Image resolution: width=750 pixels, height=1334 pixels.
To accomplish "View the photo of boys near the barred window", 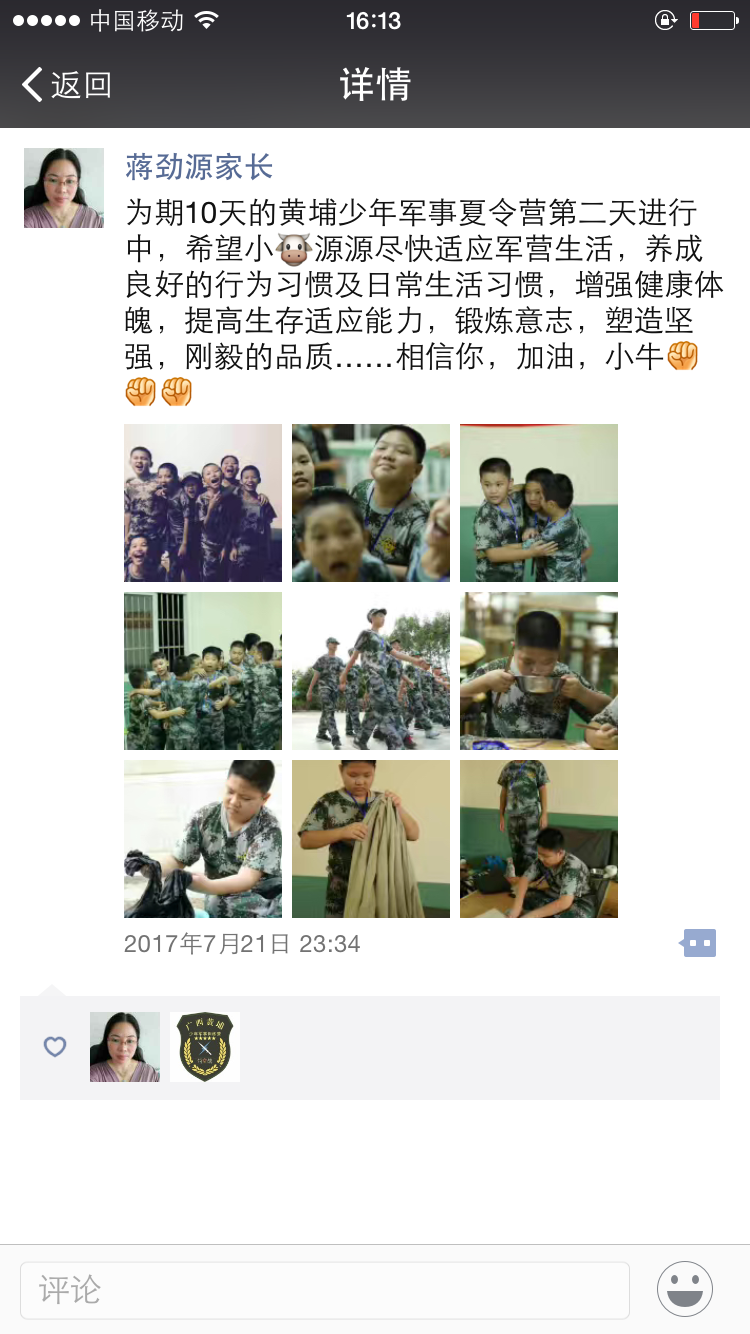I will pyautogui.click(x=203, y=671).
